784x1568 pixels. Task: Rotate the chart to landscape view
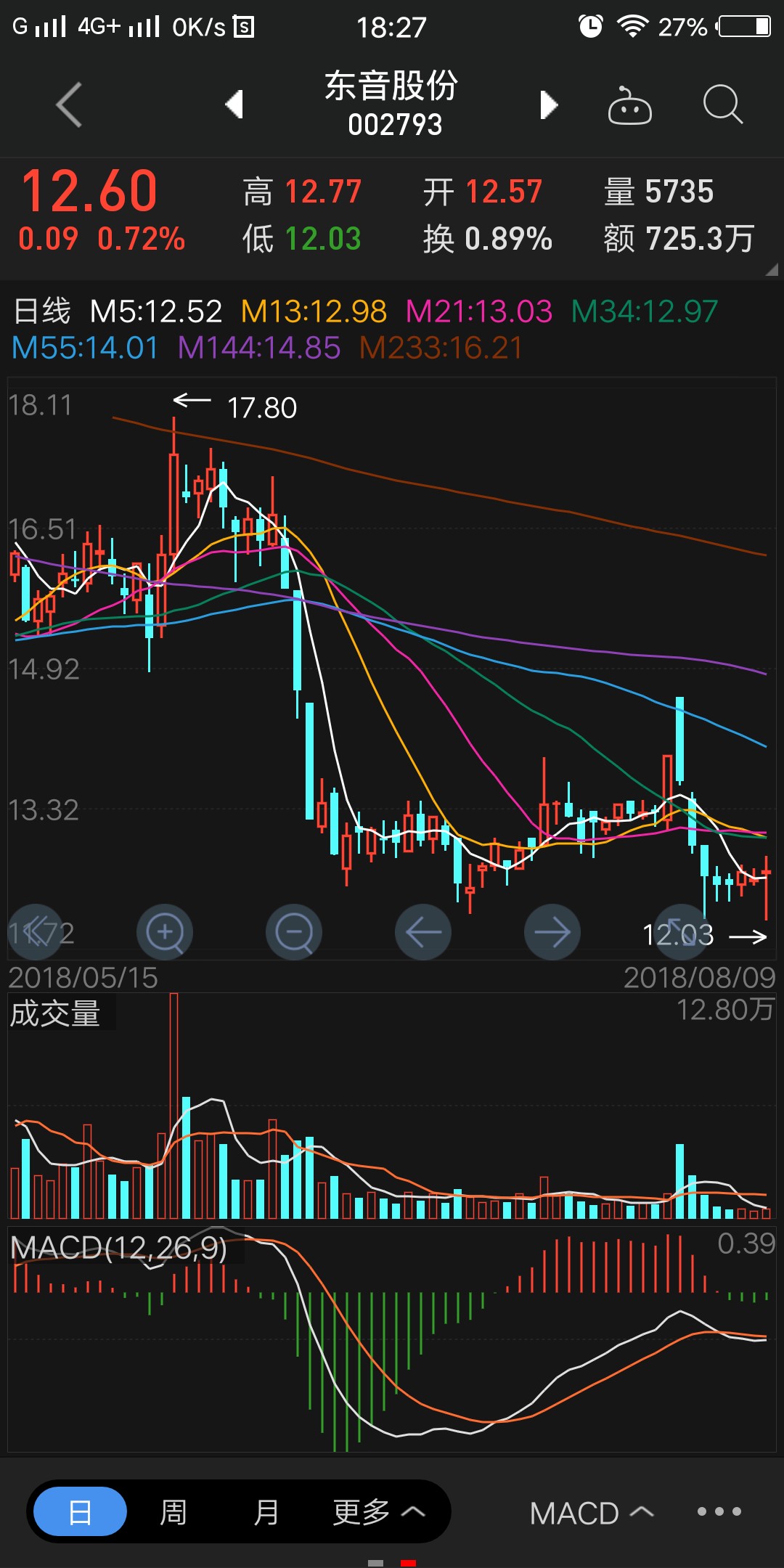682,932
